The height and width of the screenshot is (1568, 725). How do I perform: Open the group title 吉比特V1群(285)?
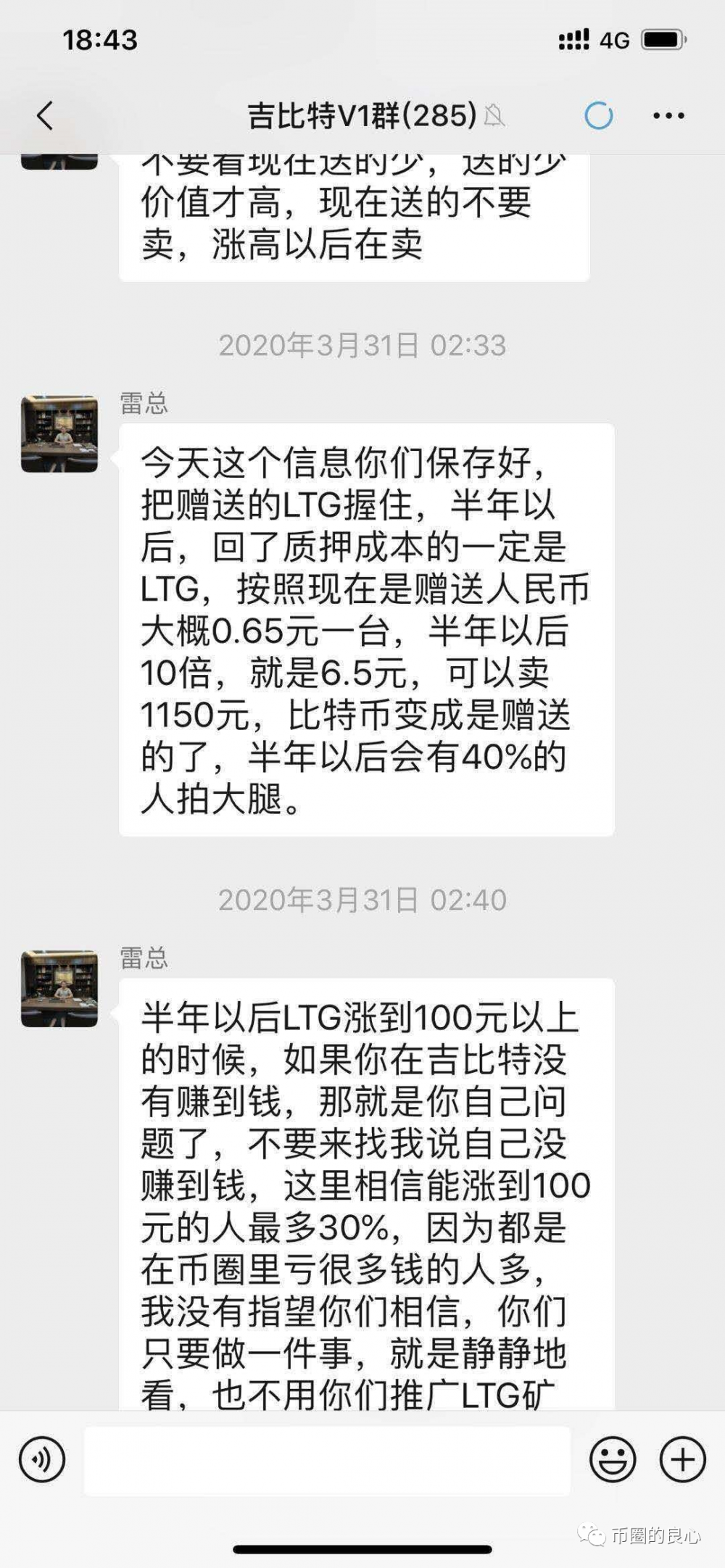tap(358, 115)
